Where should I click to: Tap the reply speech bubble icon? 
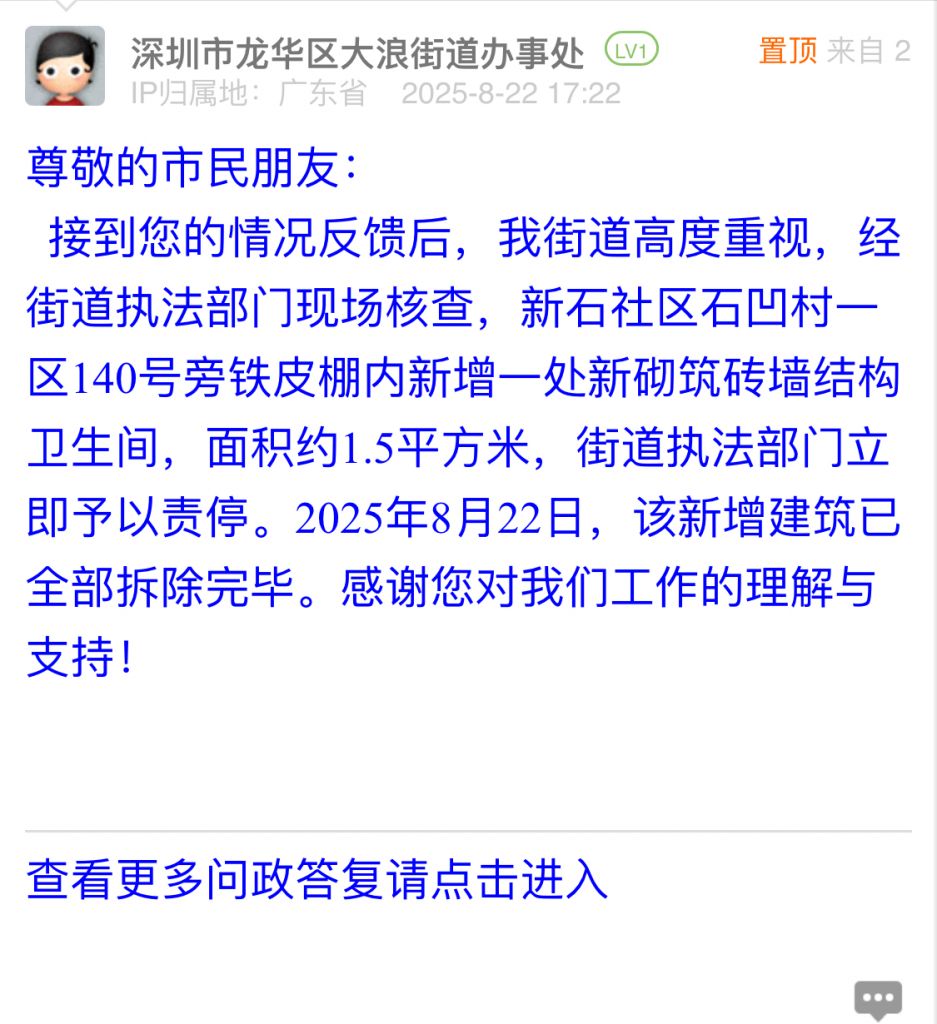(878, 999)
